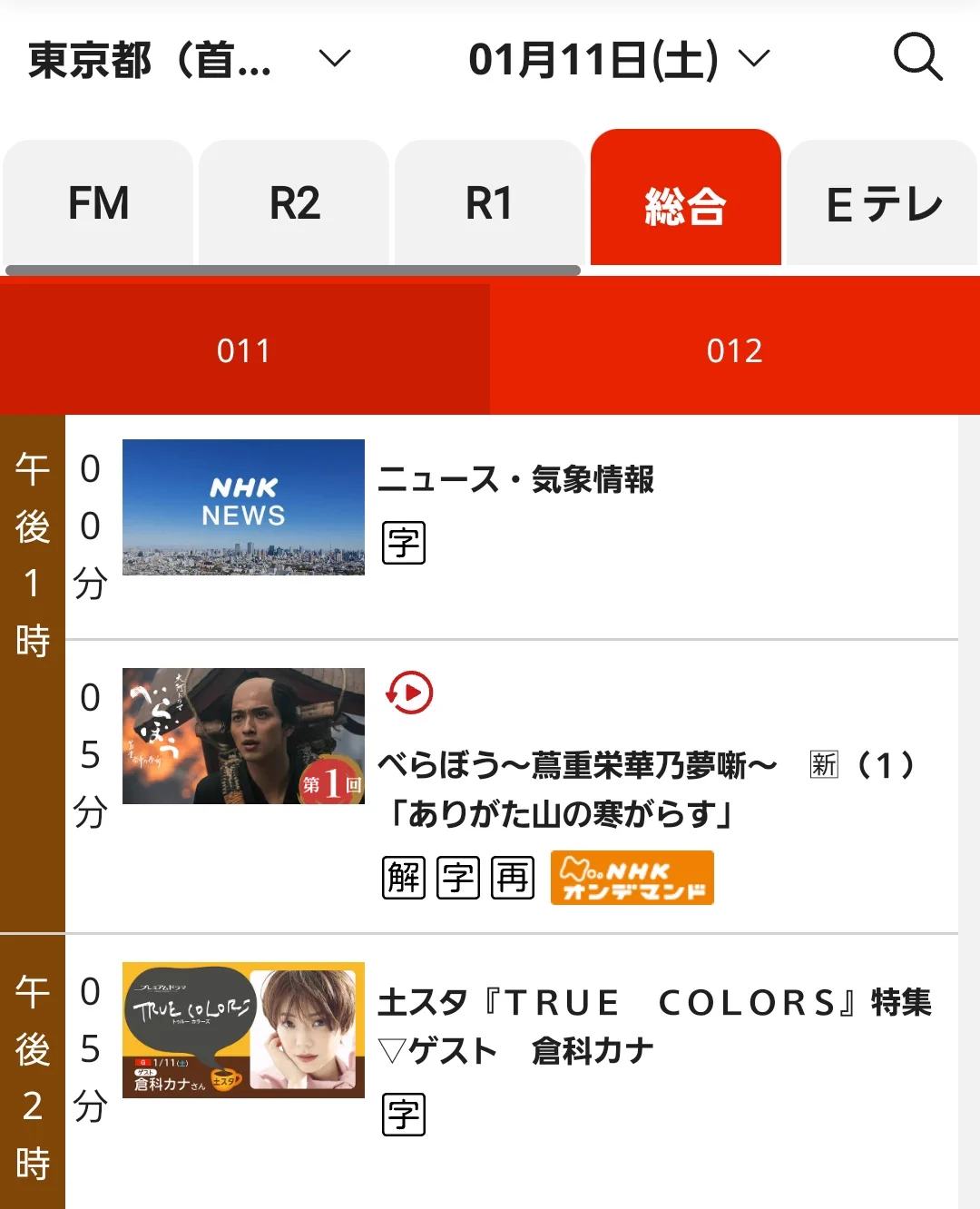Screen dimensions: 980x1209
Task: Select the 総合 channel tab
Action: pyautogui.click(x=685, y=203)
